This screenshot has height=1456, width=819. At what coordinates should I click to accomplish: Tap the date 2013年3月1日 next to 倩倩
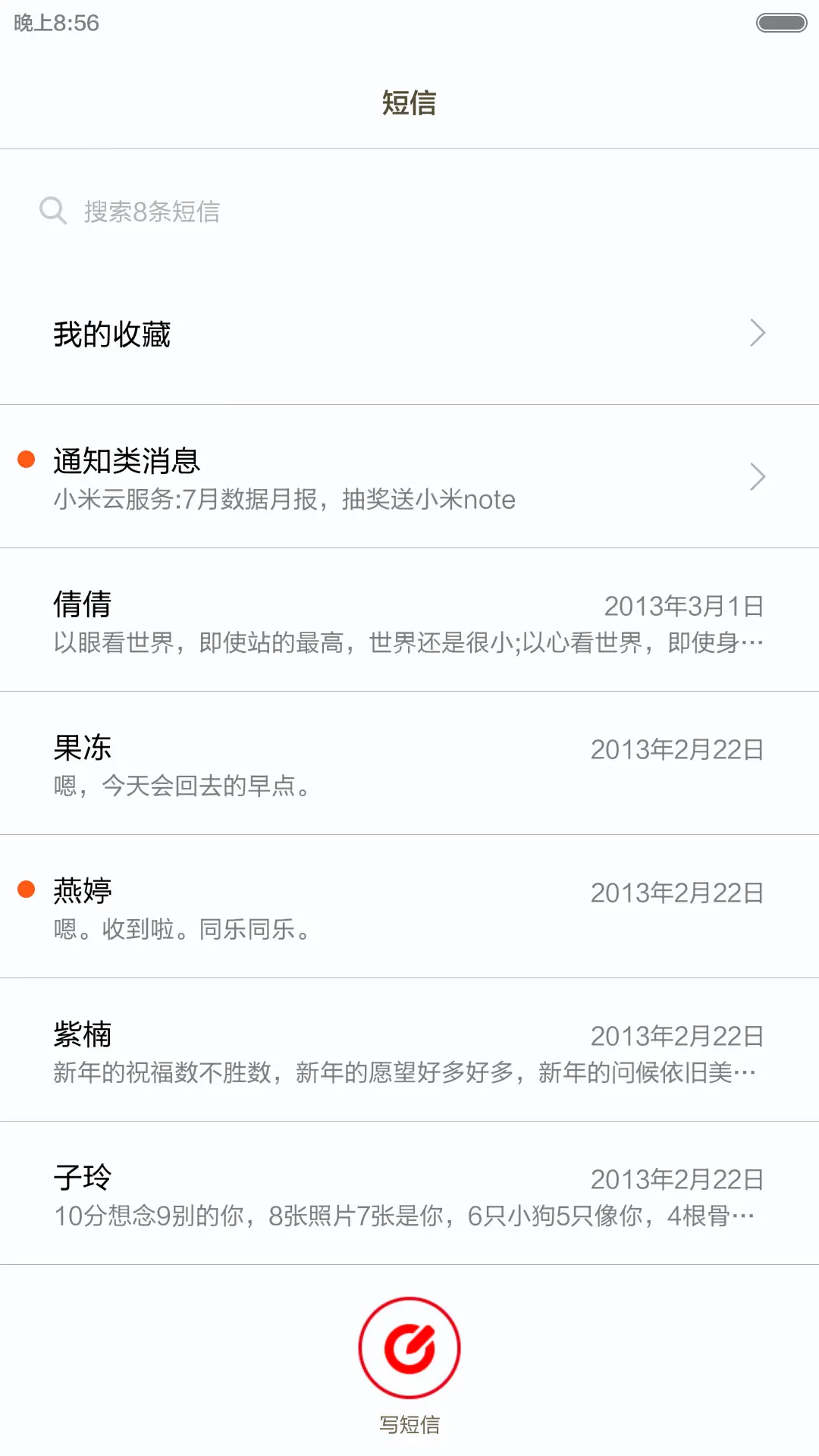683,605
